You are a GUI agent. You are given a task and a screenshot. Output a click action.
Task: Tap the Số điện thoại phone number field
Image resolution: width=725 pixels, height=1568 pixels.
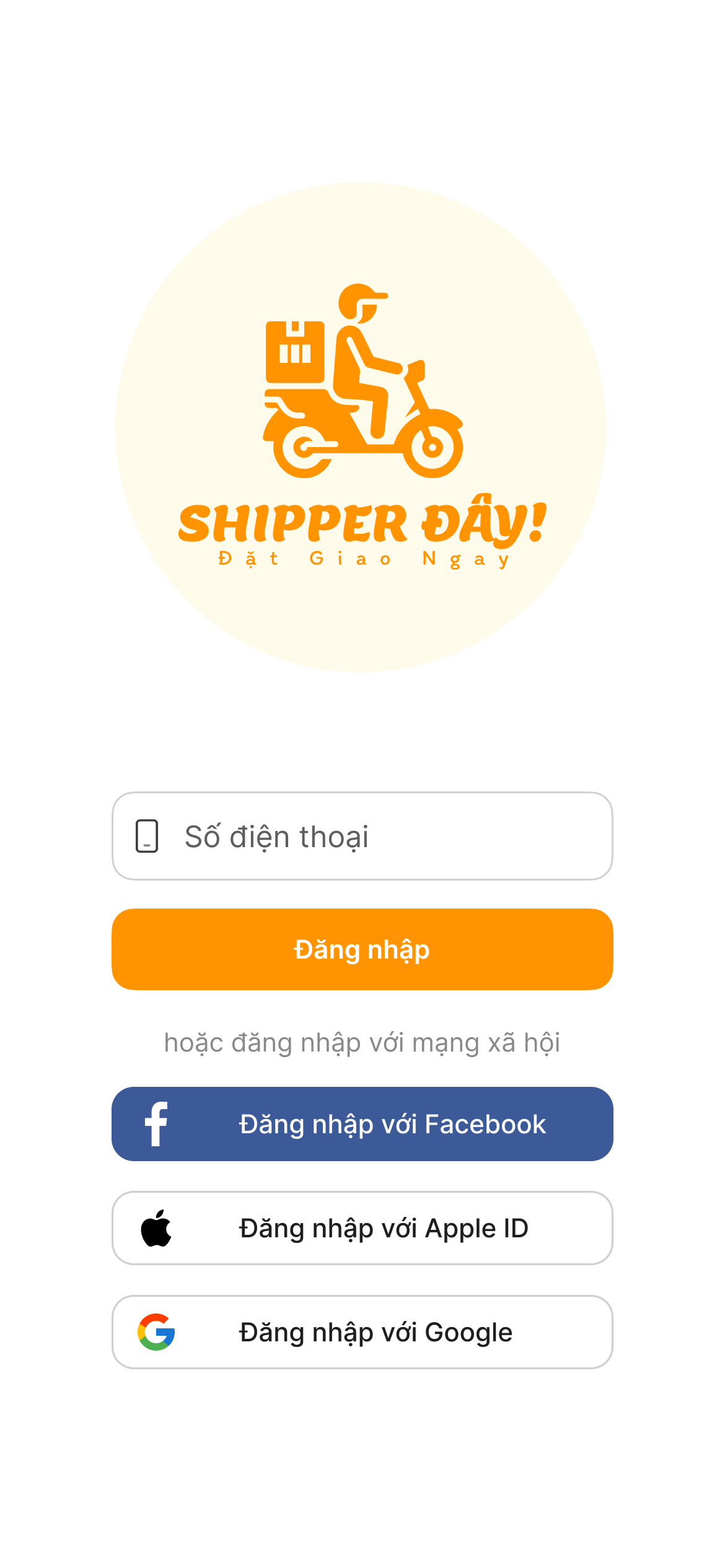(x=362, y=836)
